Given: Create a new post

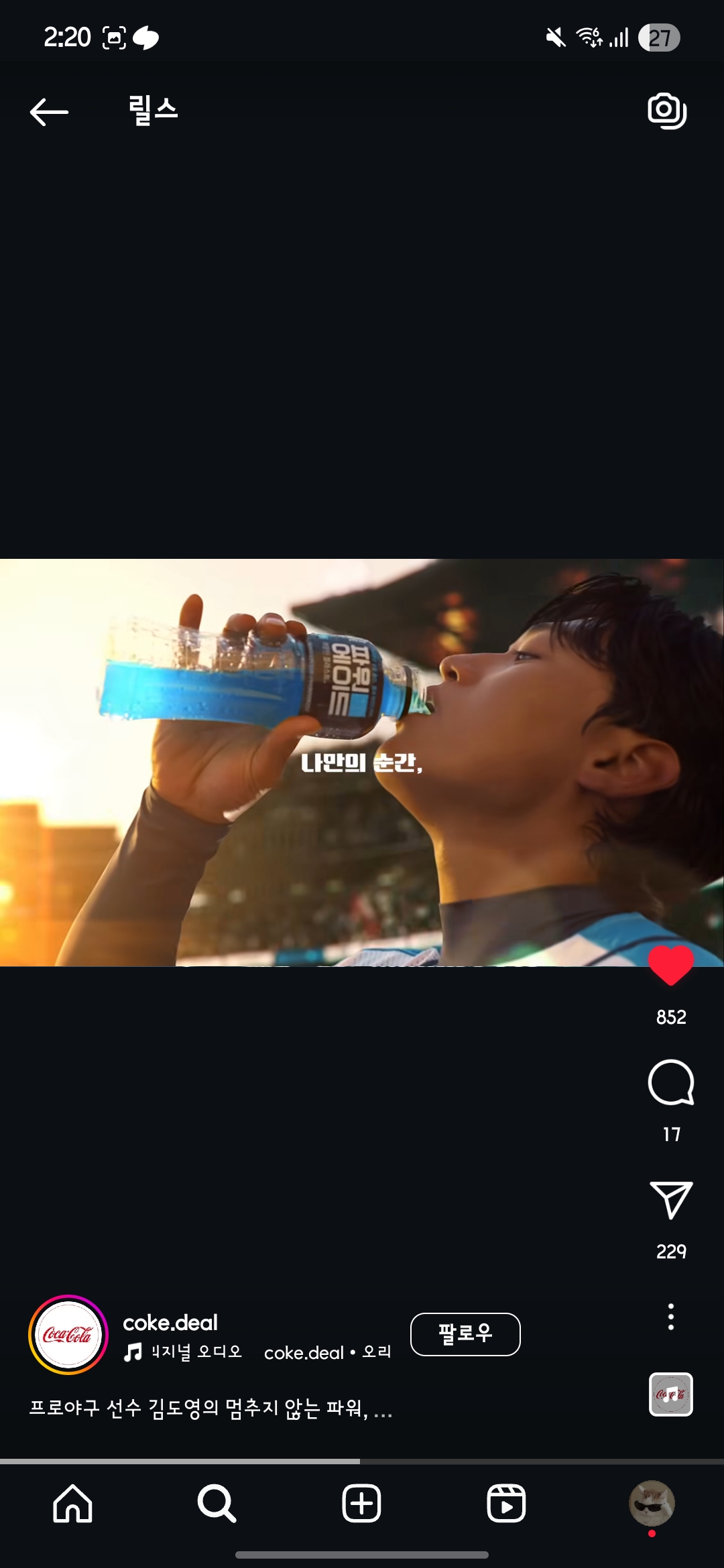Looking at the screenshot, I should click(361, 1504).
